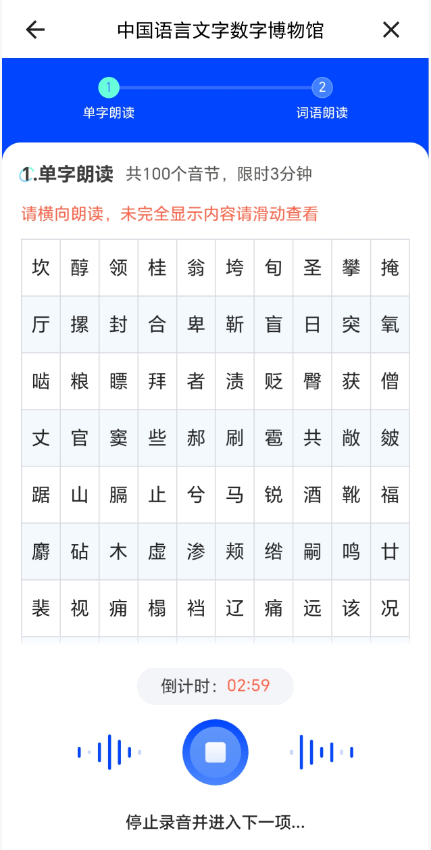
Task: Close the page with the X icon
Action: click(x=391, y=30)
